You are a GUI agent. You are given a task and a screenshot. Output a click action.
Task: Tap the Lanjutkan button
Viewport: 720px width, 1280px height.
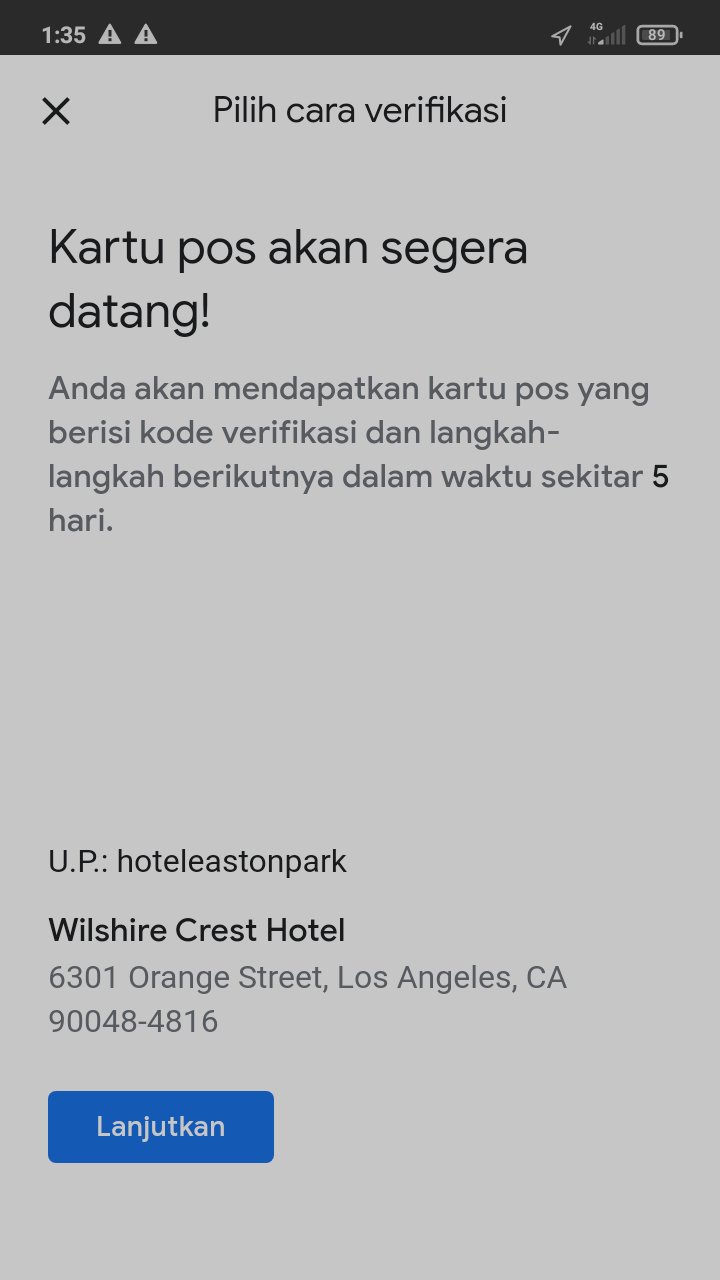[161, 1127]
